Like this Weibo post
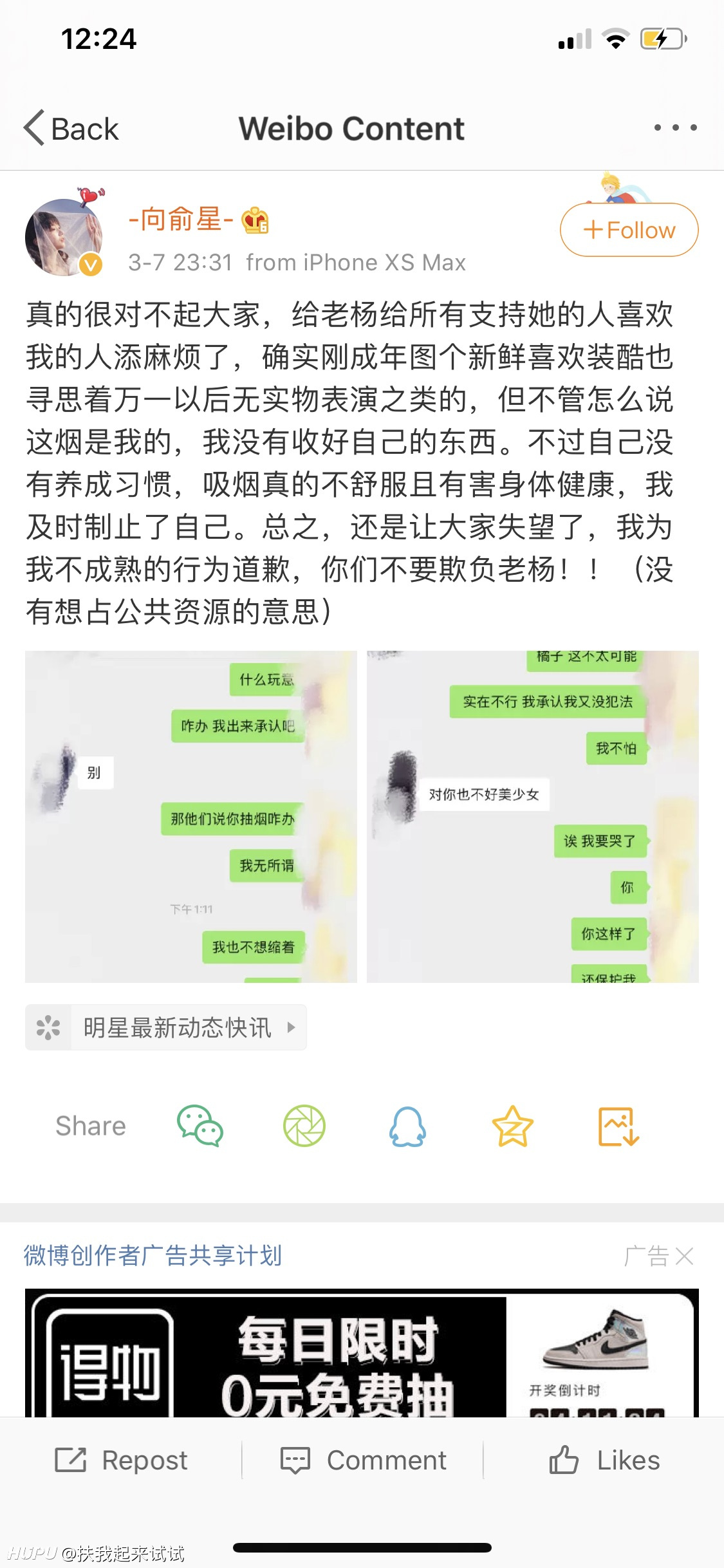This screenshot has width=724, height=1568. (x=604, y=1460)
